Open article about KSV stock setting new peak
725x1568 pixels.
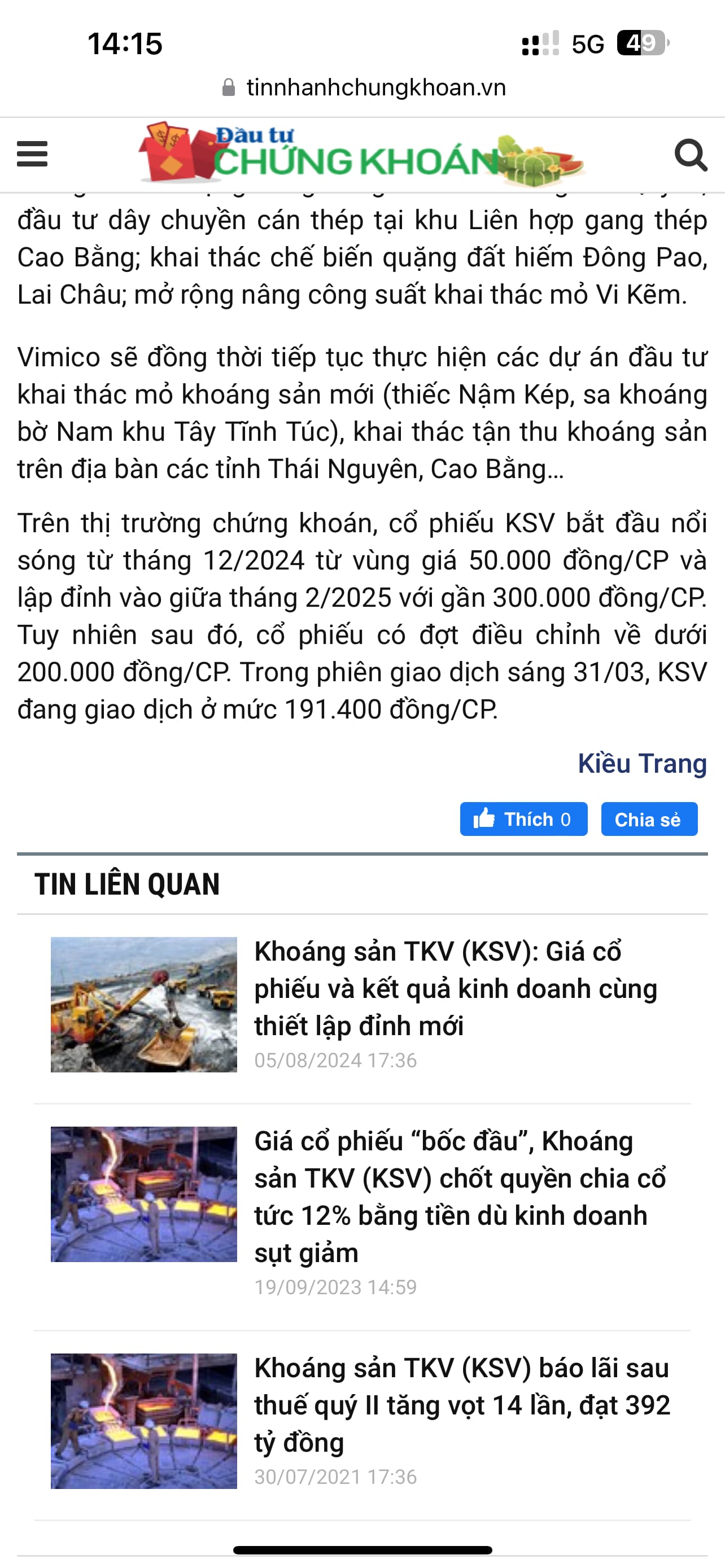pos(455,988)
